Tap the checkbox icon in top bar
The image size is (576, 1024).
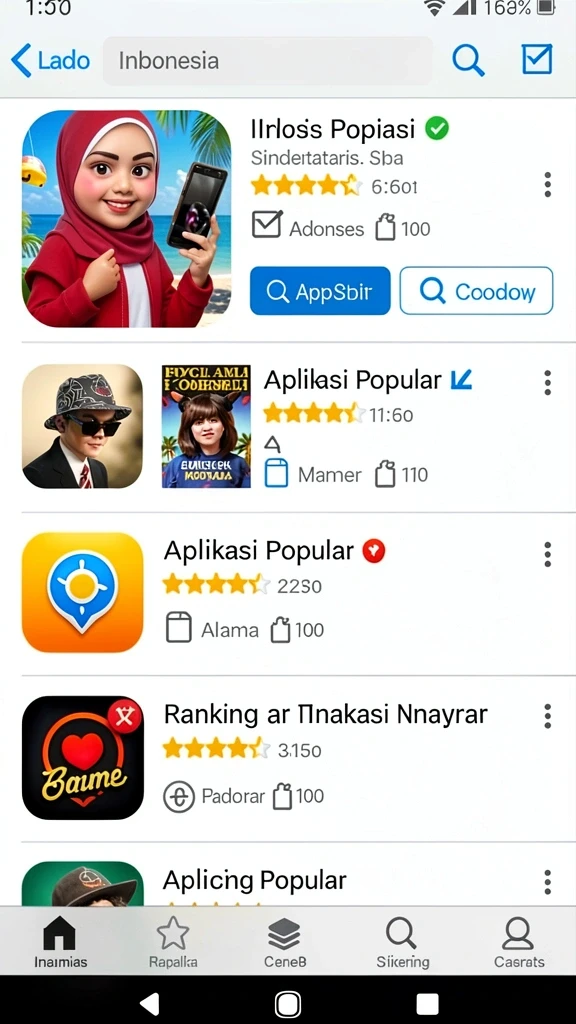point(537,59)
